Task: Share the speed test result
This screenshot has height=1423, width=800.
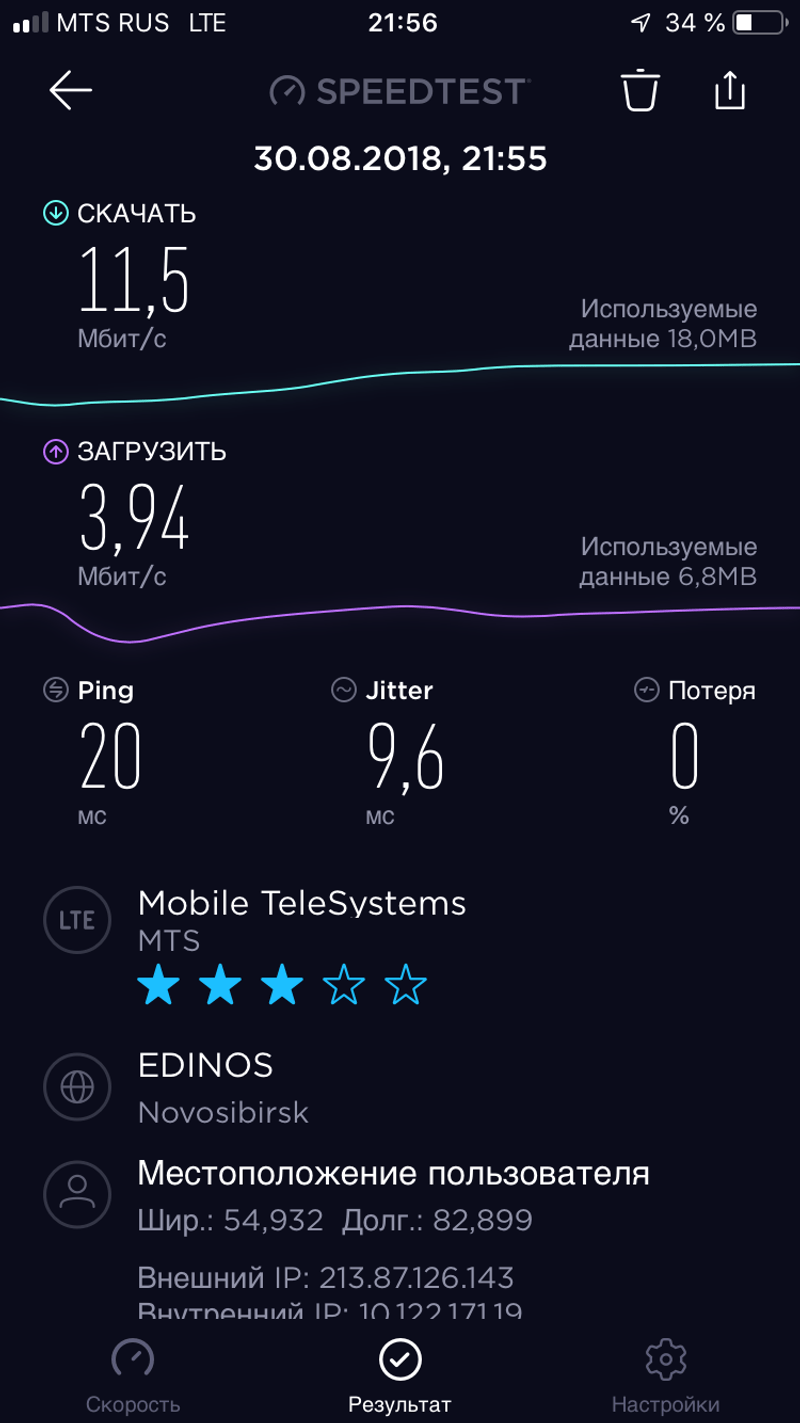Action: coord(730,90)
